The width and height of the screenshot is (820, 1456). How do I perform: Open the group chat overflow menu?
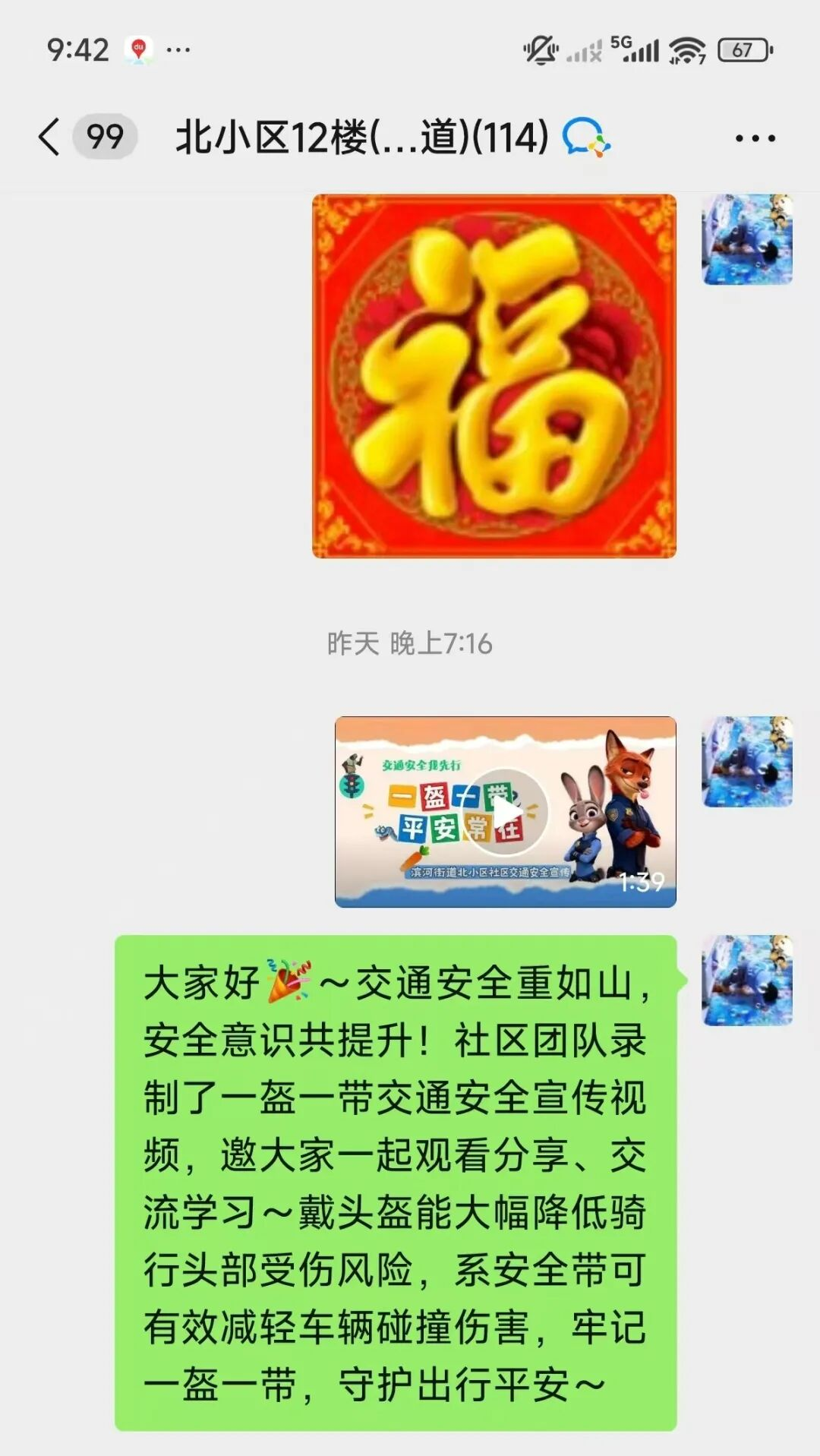click(x=755, y=138)
